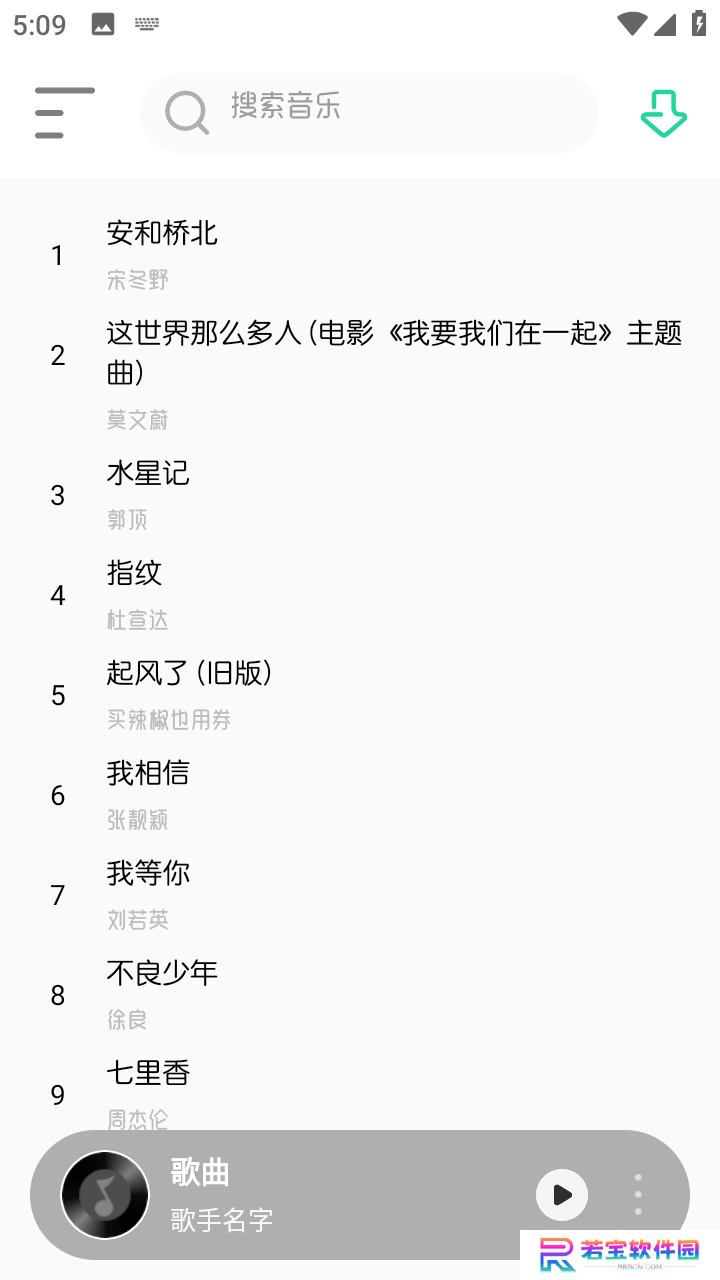Image resolution: width=720 pixels, height=1280 pixels.
Task: Play 起风了 (旧版)
Action: pyautogui.click(x=360, y=695)
